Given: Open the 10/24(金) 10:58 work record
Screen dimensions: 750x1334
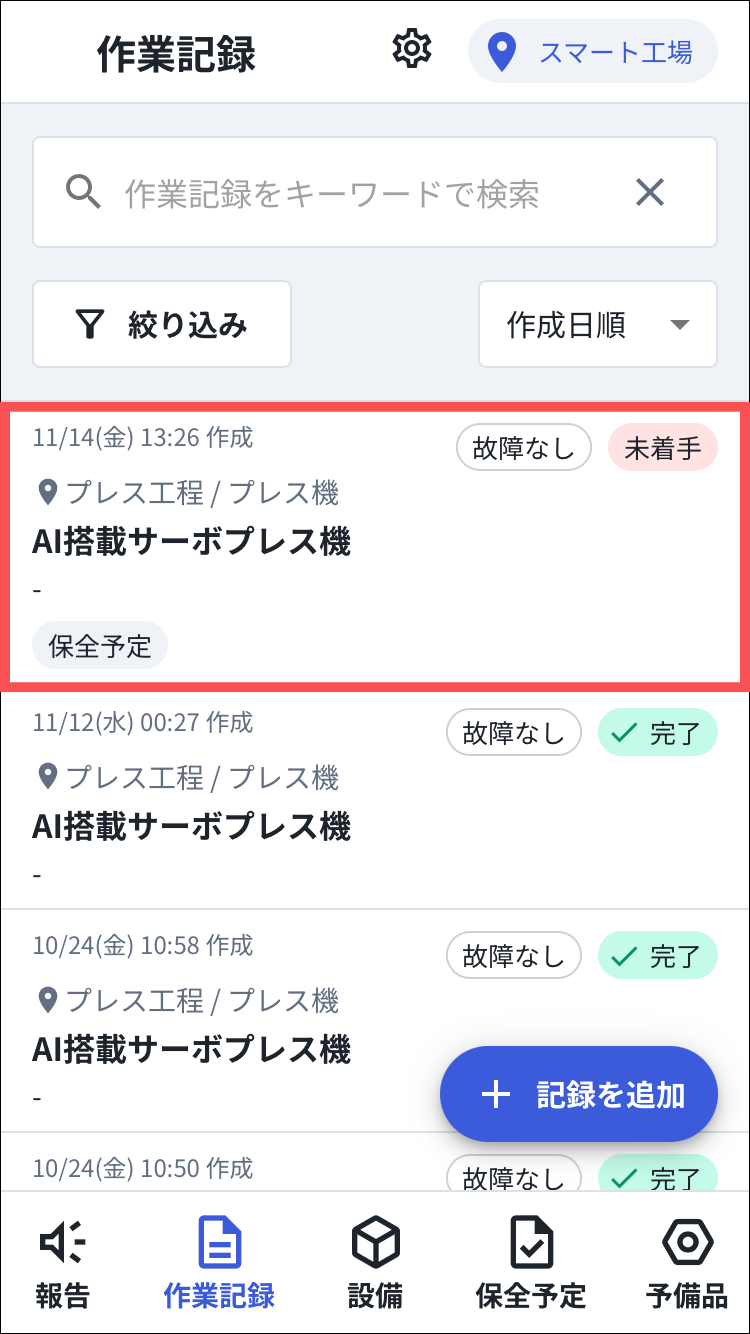Looking at the screenshot, I should pyautogui.click(x=240, y=1020).
